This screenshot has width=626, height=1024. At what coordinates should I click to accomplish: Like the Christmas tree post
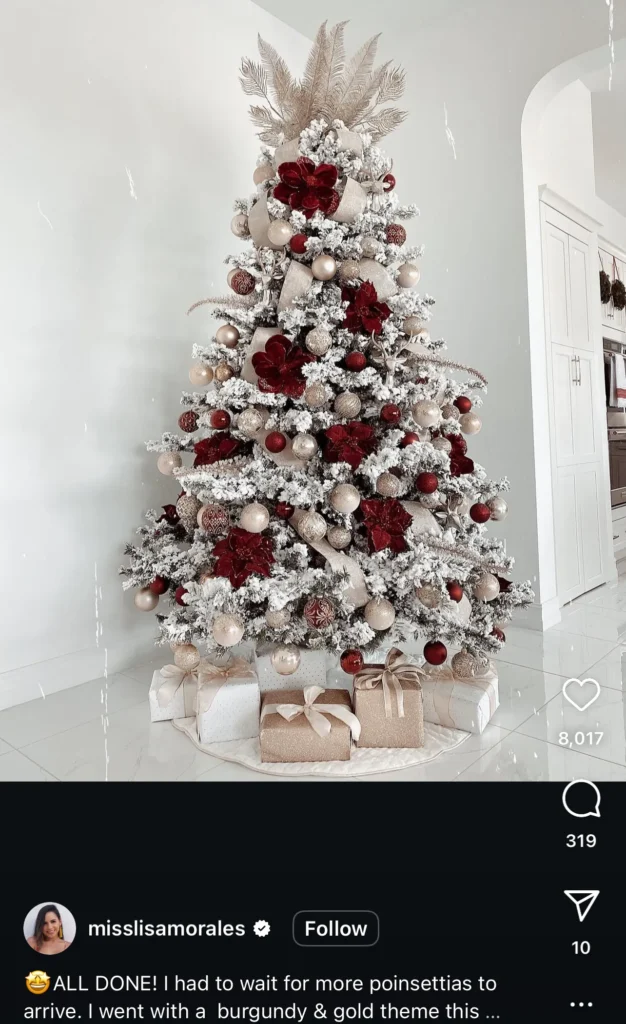tap(581, 695)
